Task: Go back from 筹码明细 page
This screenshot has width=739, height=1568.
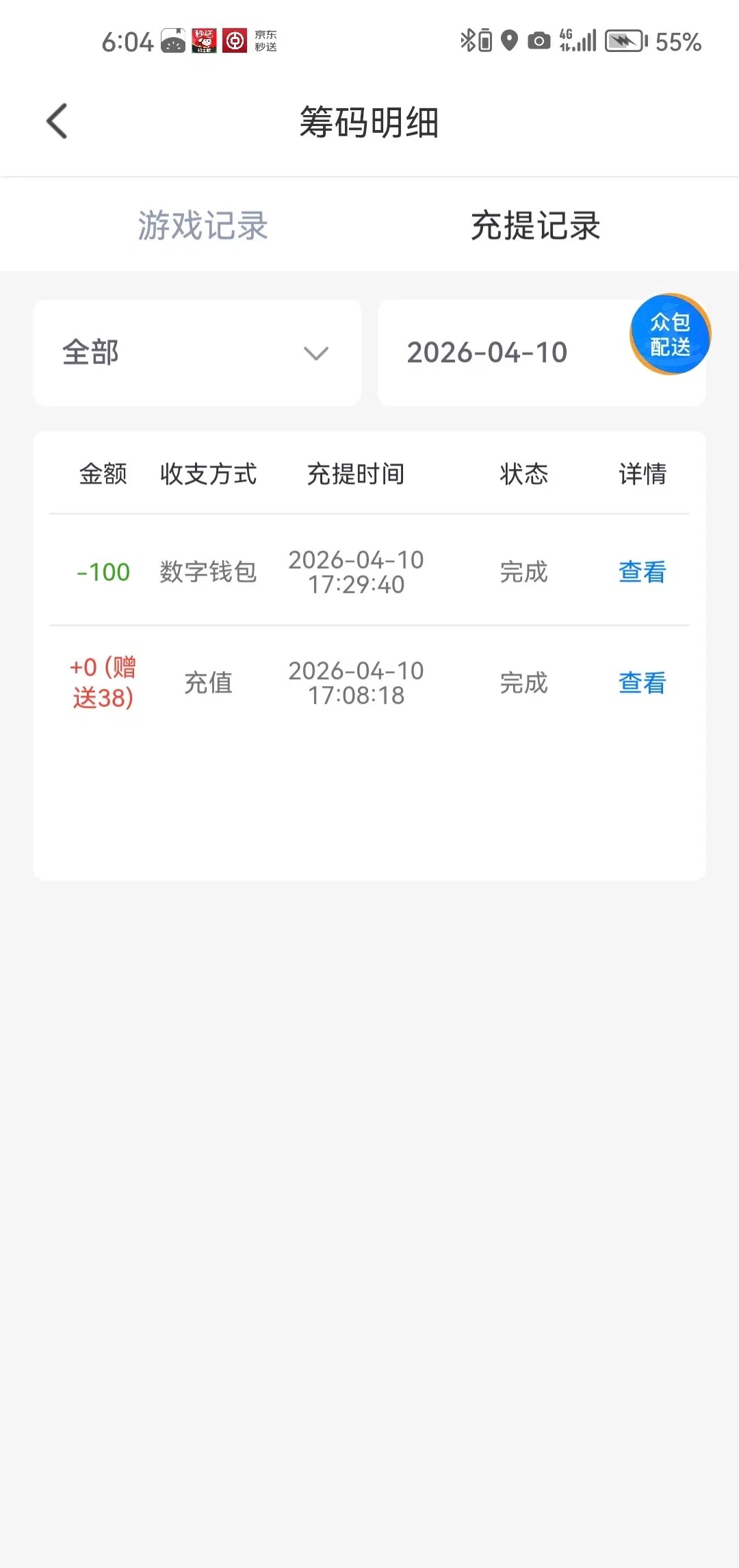Action: pos(57,122)
